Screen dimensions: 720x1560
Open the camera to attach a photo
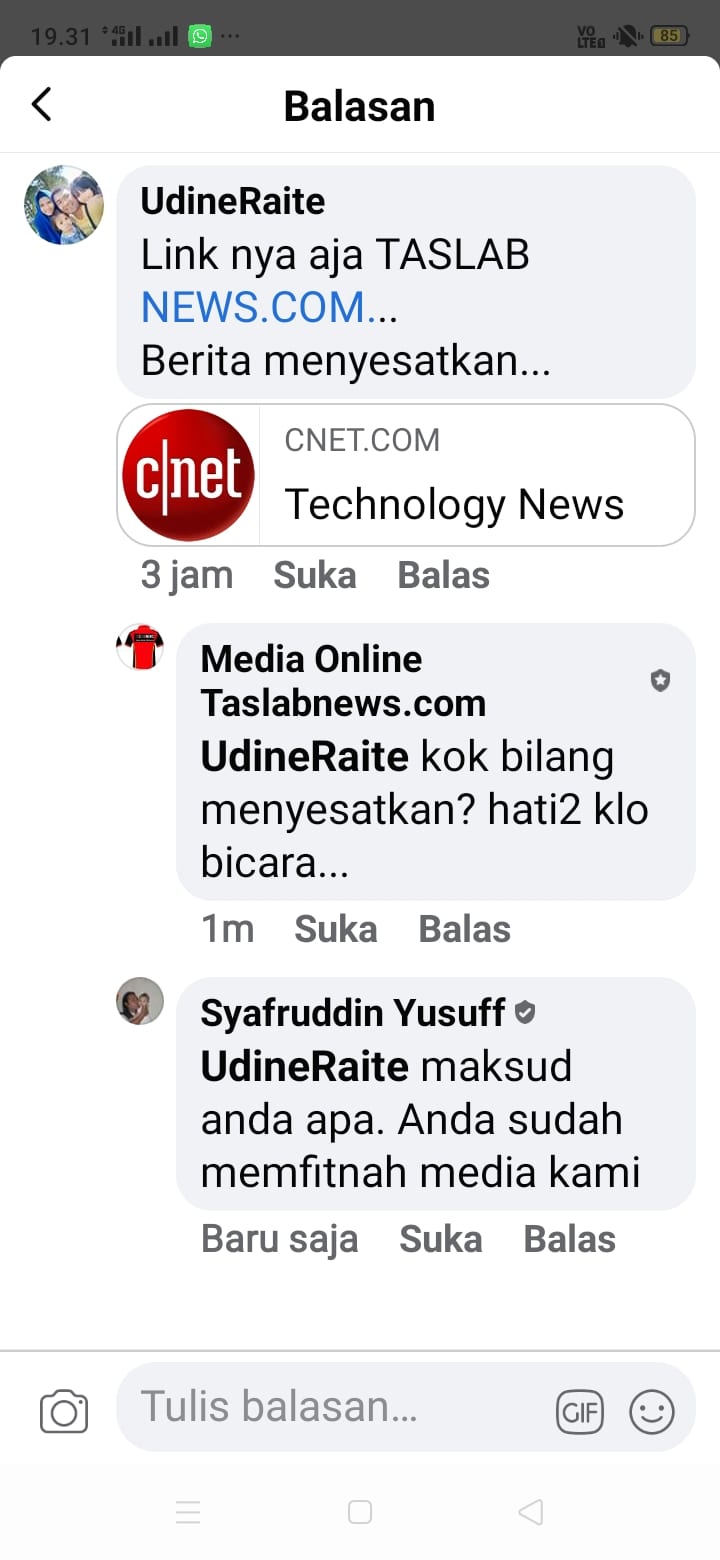(x=64, y=1412)
